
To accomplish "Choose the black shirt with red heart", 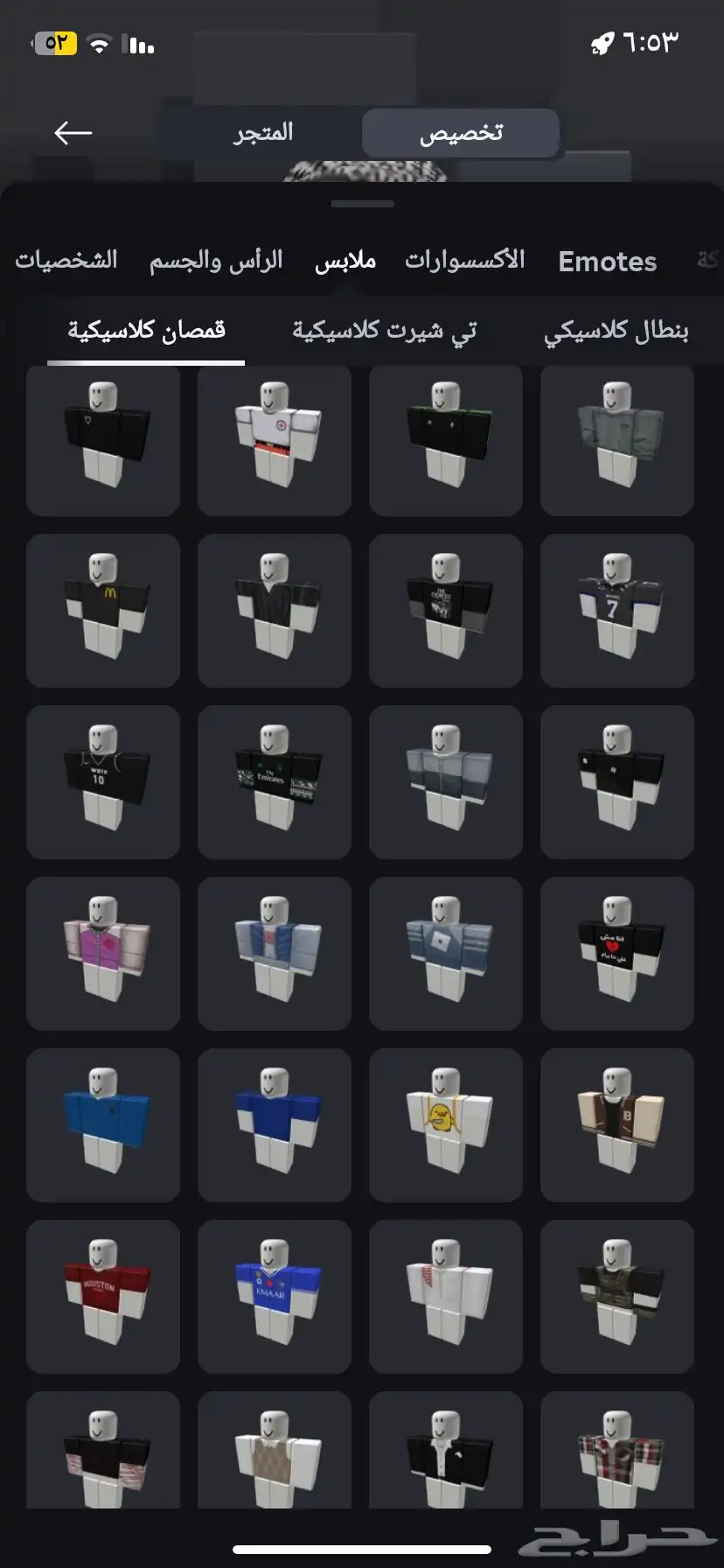I will pyautogui.click(x=616, y=953).
